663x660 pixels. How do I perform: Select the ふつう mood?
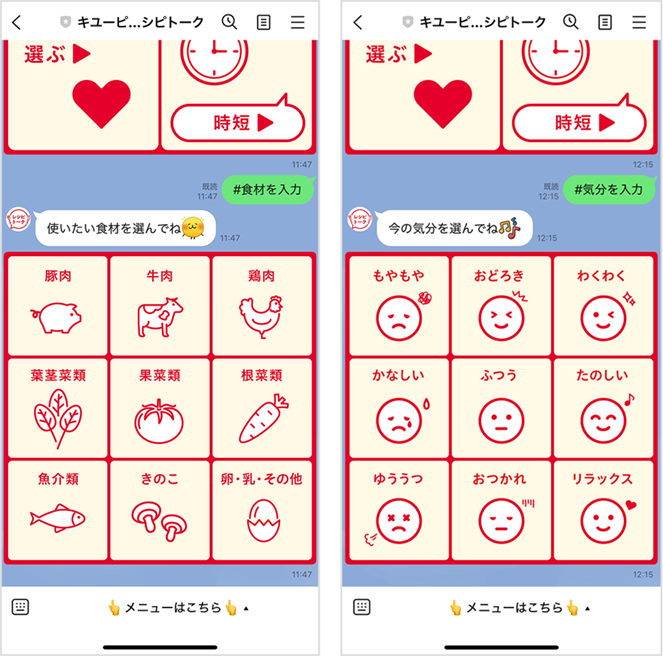click(500, 407)
